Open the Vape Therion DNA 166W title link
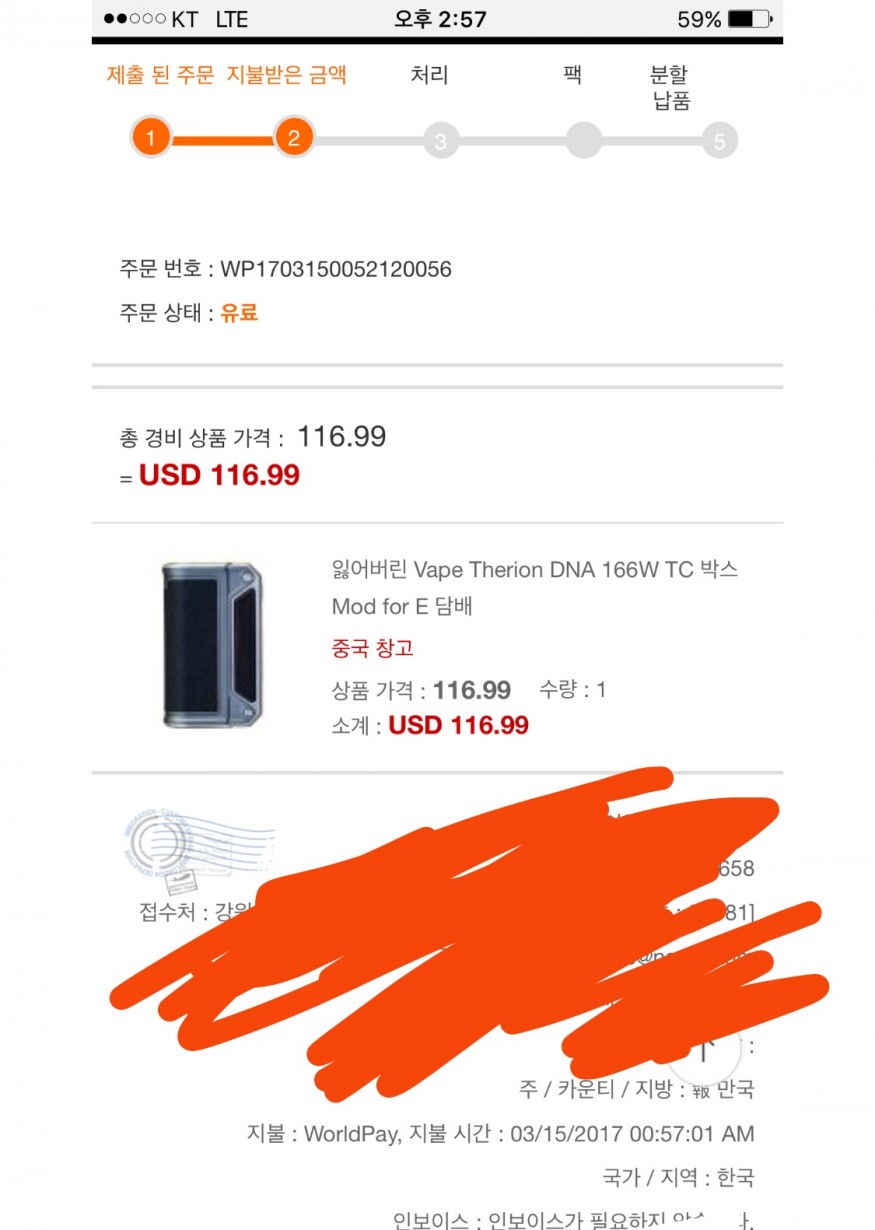875x1230 pixels. (x=534, y=587)
